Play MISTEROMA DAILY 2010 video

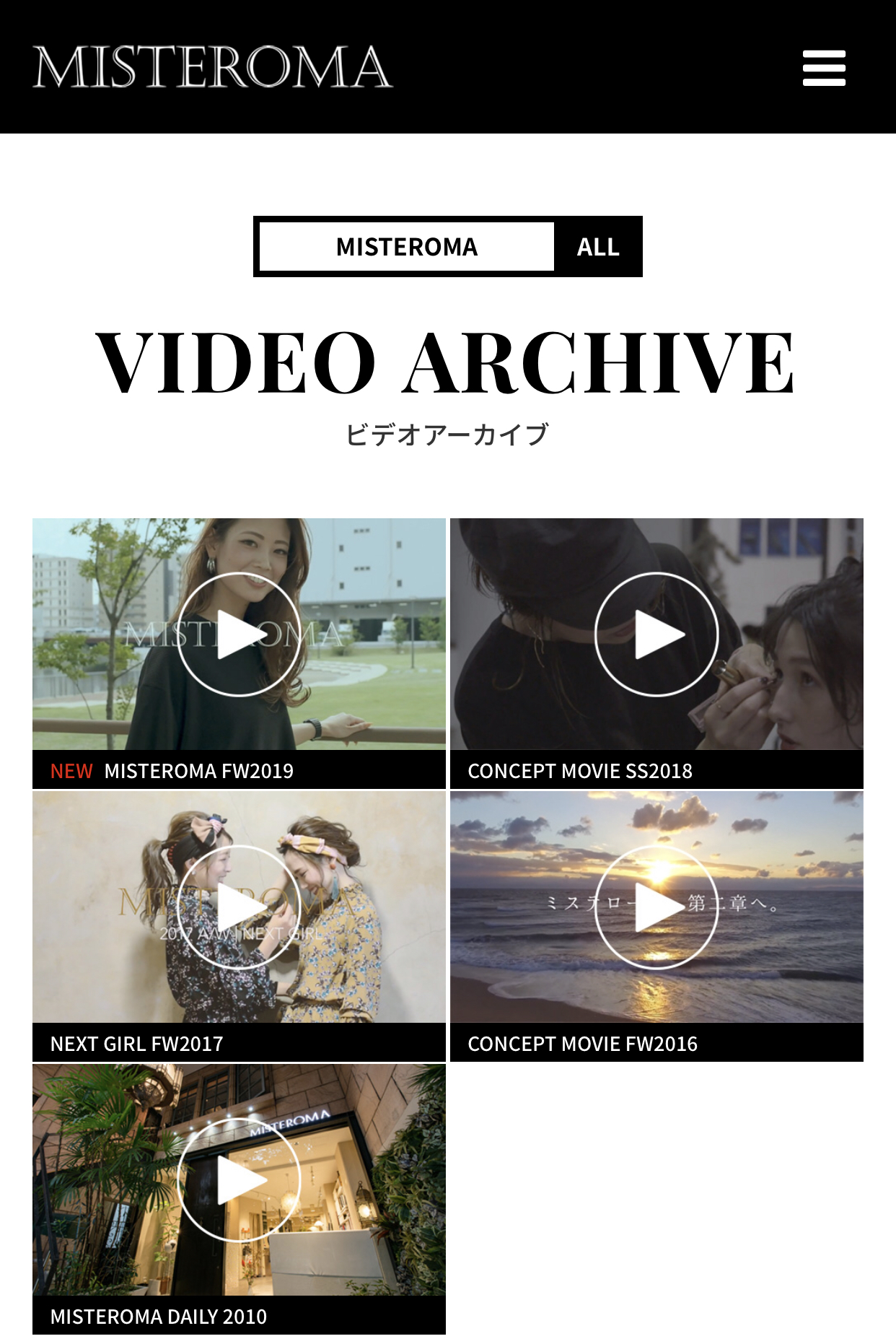(x=239, y=1180)
